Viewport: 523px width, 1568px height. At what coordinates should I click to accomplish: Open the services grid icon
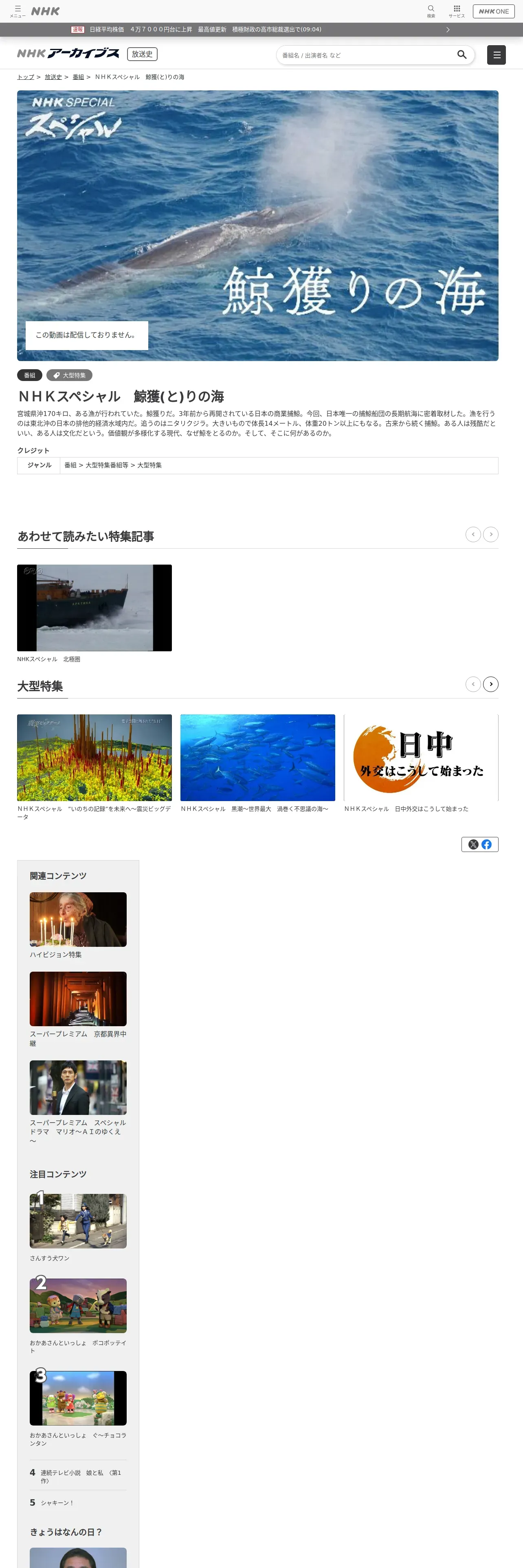click(x=457, y=10)
